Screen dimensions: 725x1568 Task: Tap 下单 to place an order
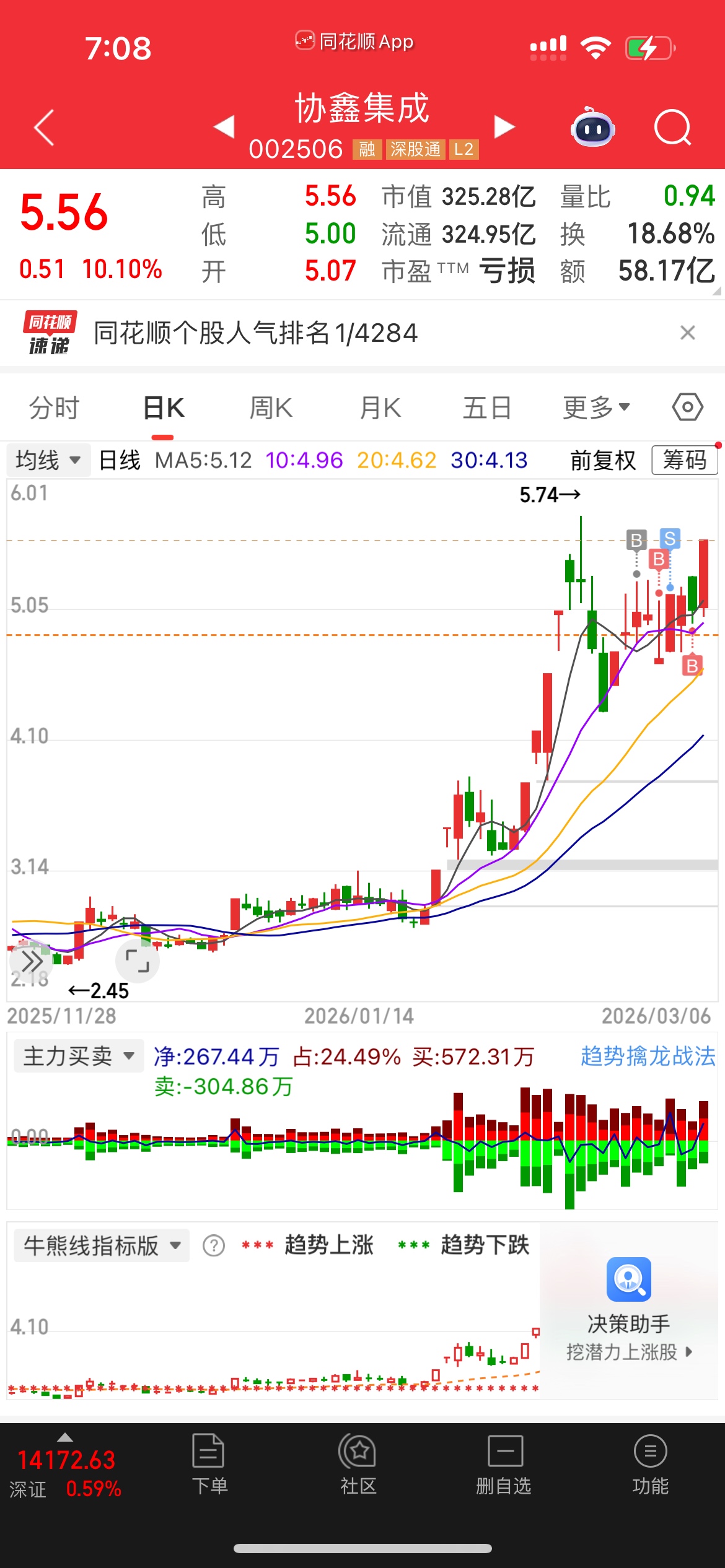(x=209, y=1465)
